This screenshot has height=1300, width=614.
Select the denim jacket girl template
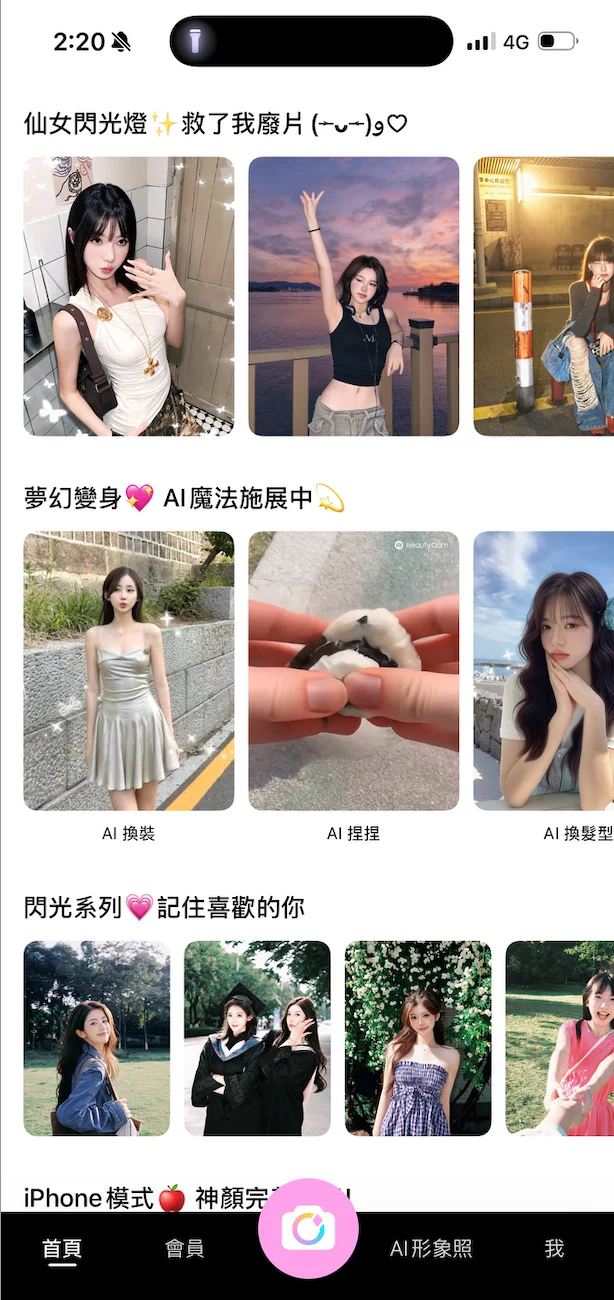pyautogui.click(x=97, y=1038)
